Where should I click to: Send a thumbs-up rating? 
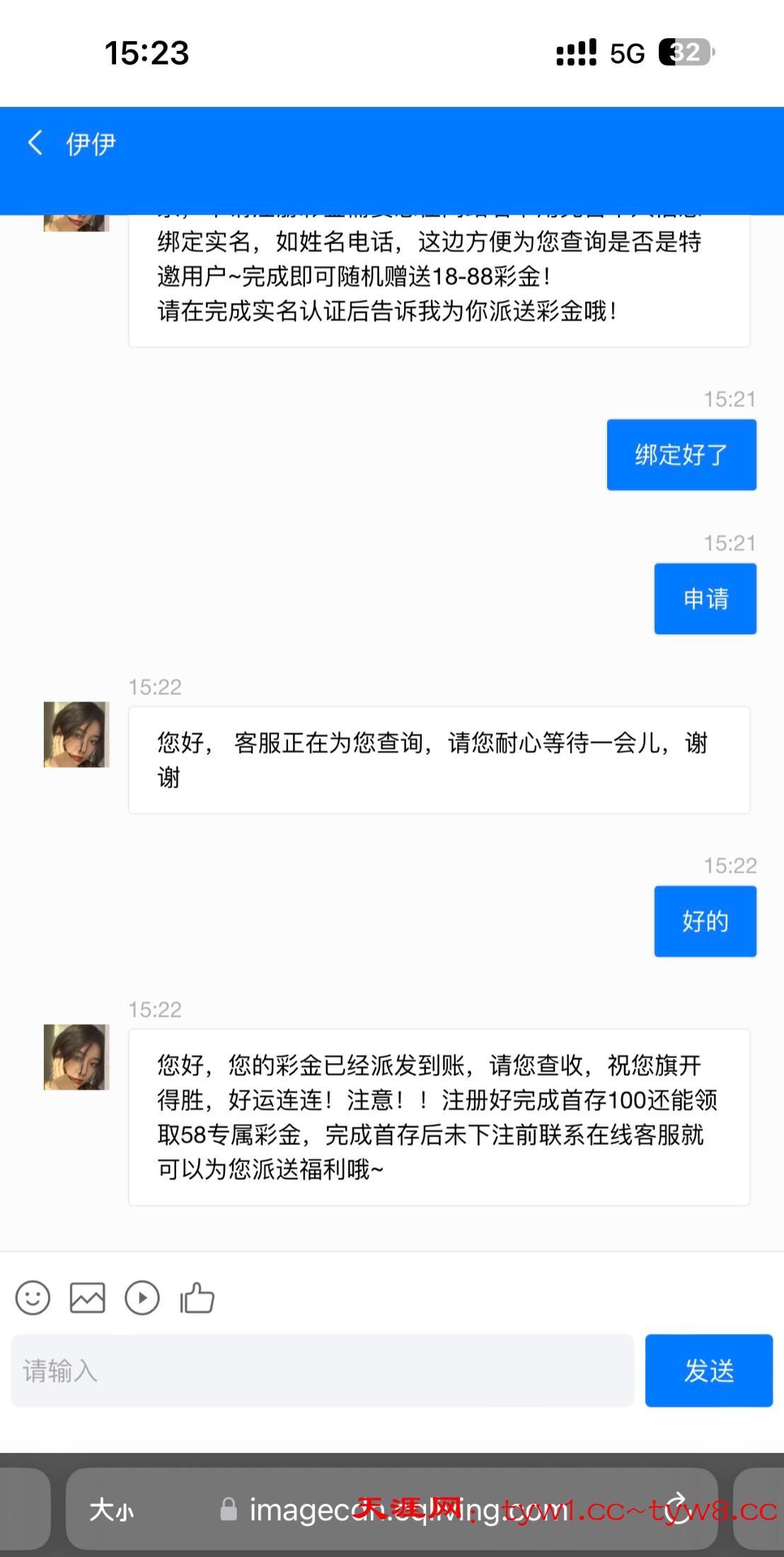click(197, 1298)
